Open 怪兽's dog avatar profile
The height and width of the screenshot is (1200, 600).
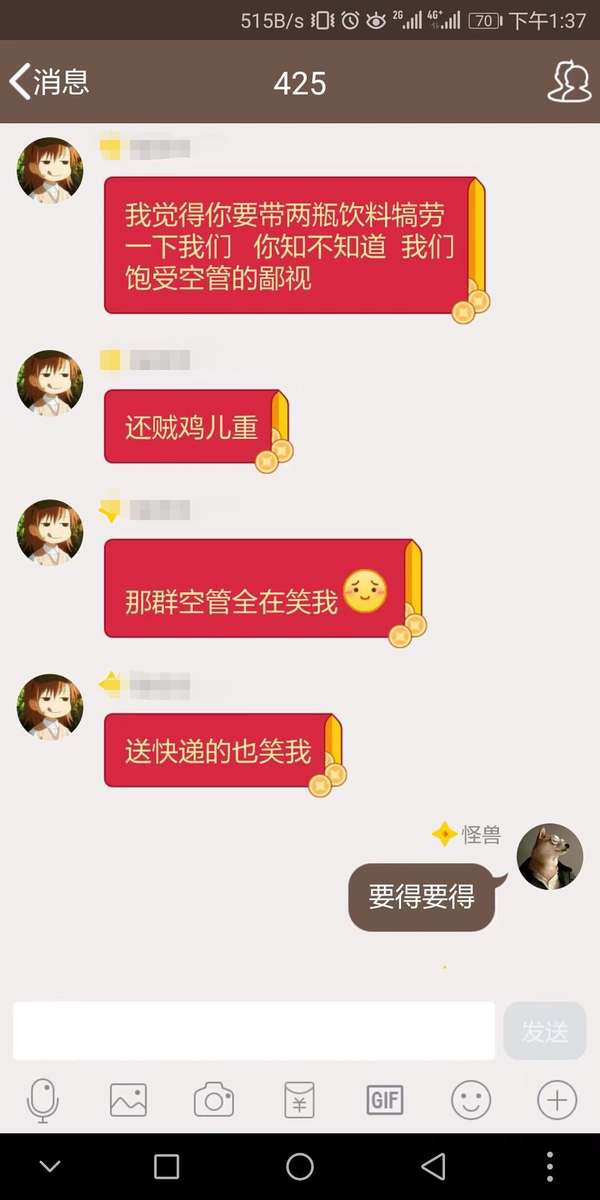(x=549, y=857)
